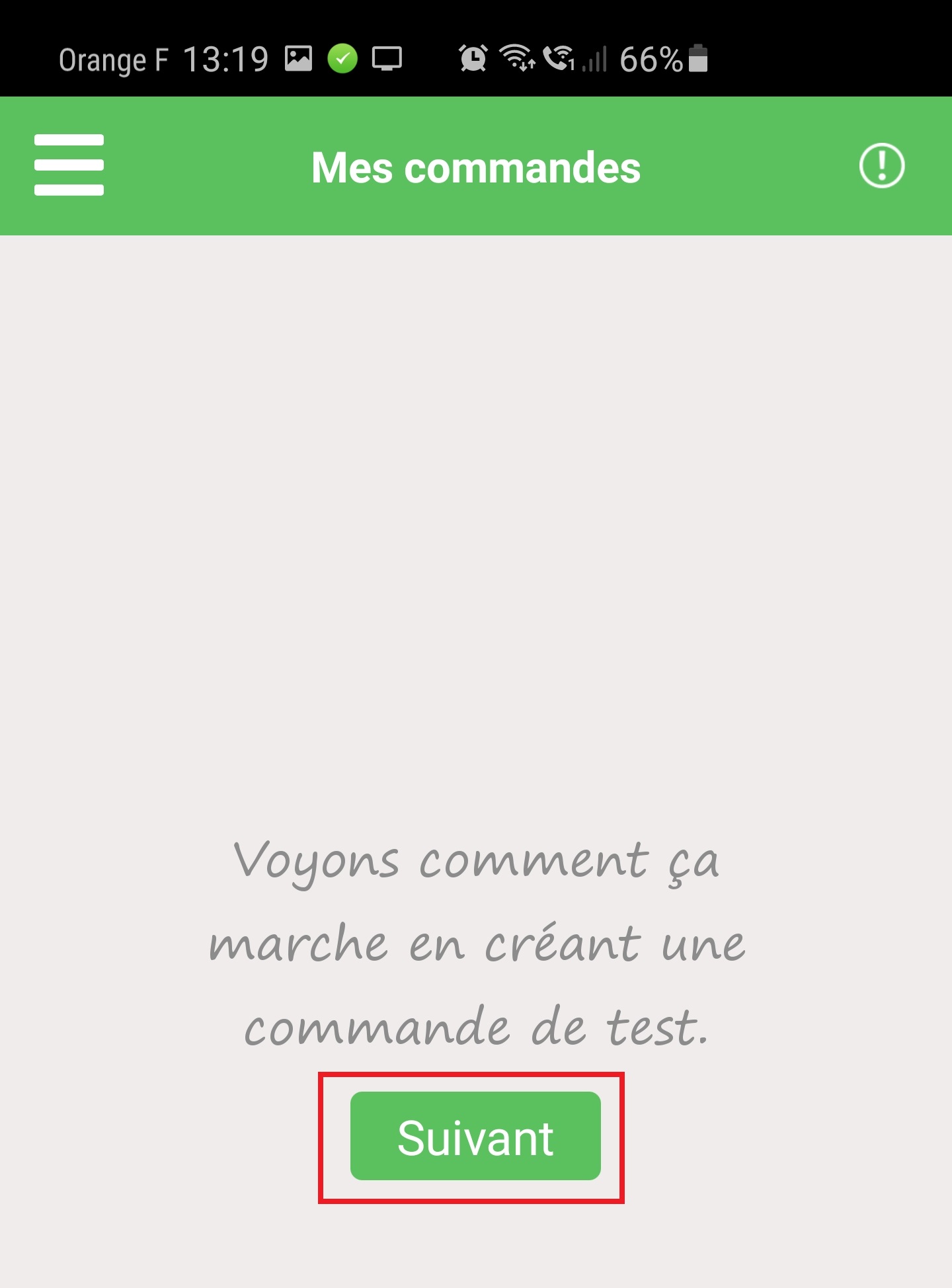Tap the Suivant button
This screenshot has height=1288, width=952.
click(x=475, y=1137)
